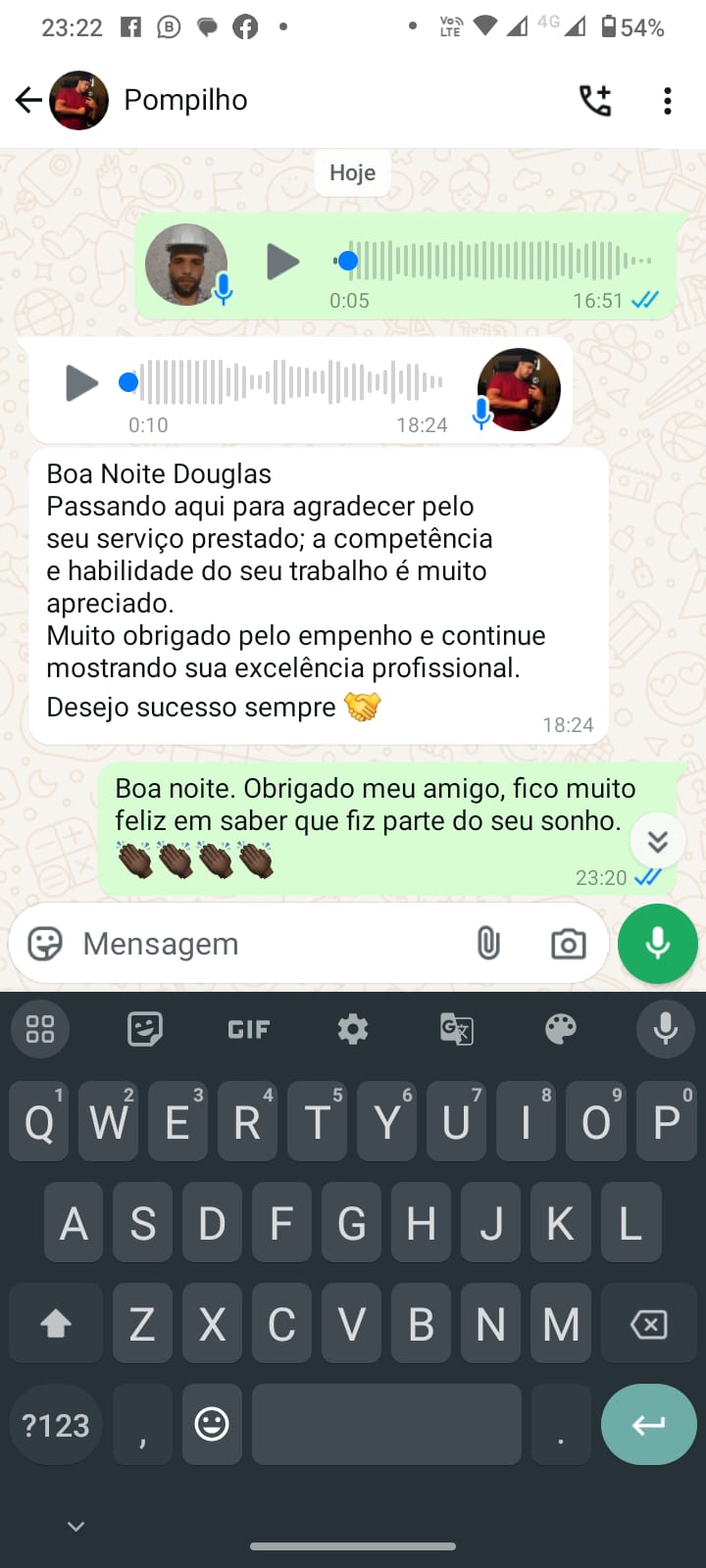
Task: Open the keyboard theme palette icon
Action: [561, 1029]
